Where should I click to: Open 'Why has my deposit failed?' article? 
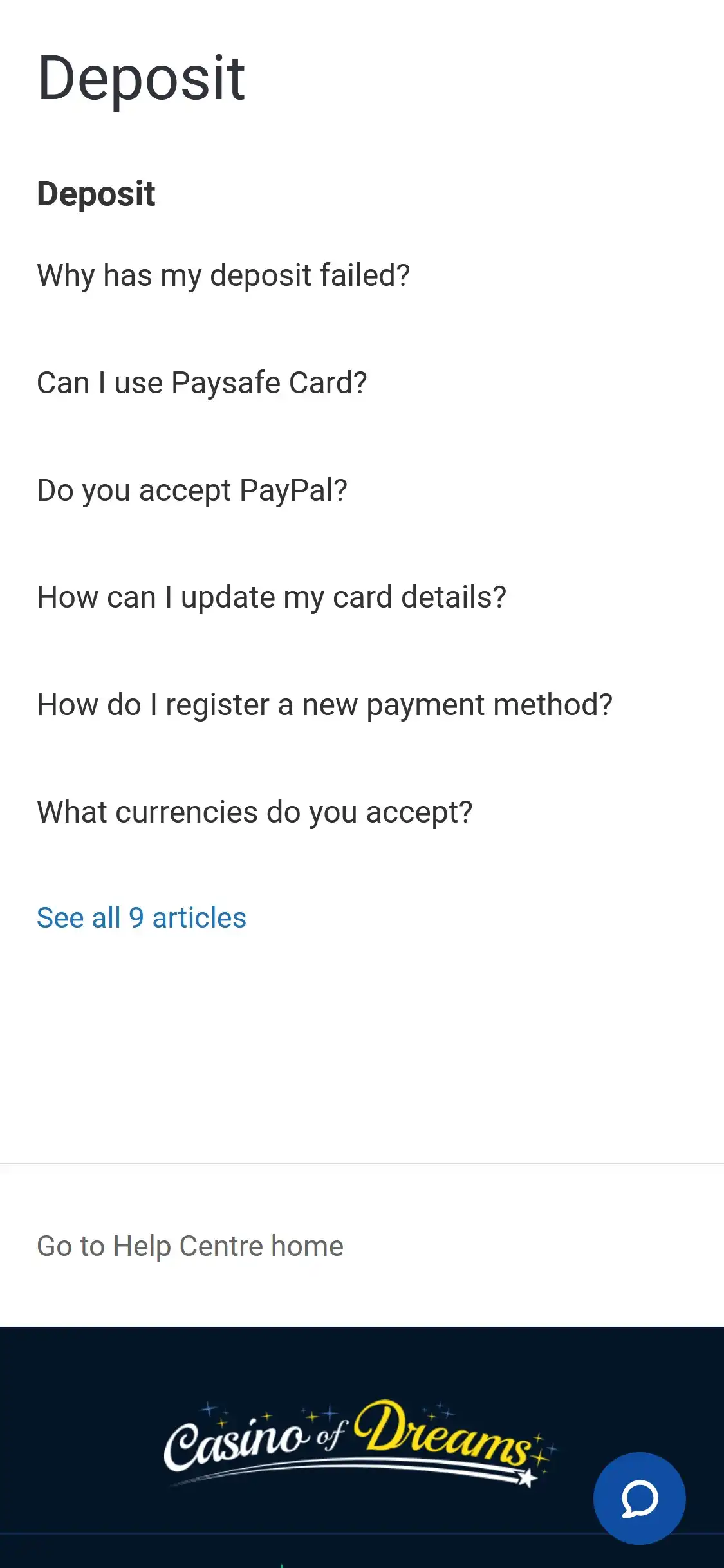click(x=223, y=275)
